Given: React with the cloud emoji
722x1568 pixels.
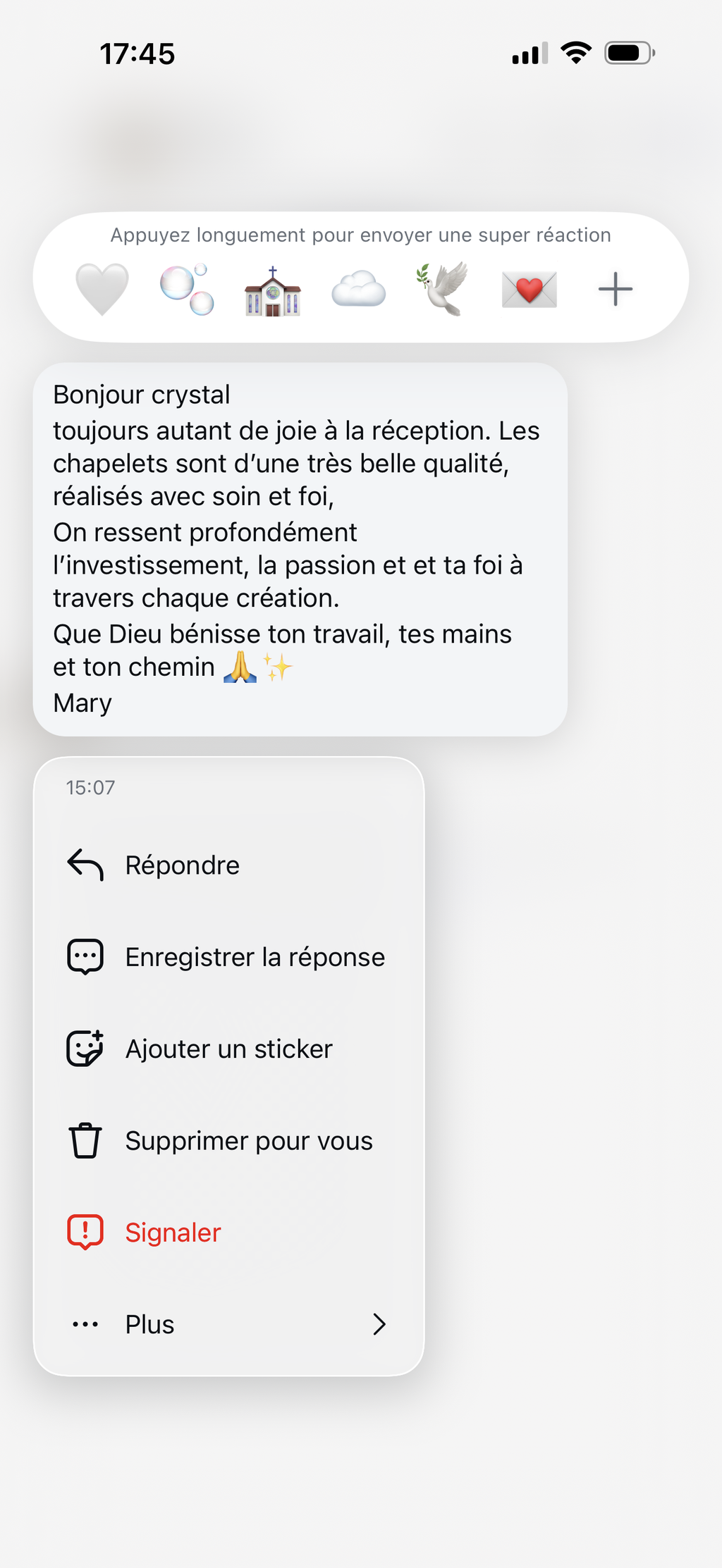Looking at the screenshot, I should pyautogui.click(x=358, y=289).
